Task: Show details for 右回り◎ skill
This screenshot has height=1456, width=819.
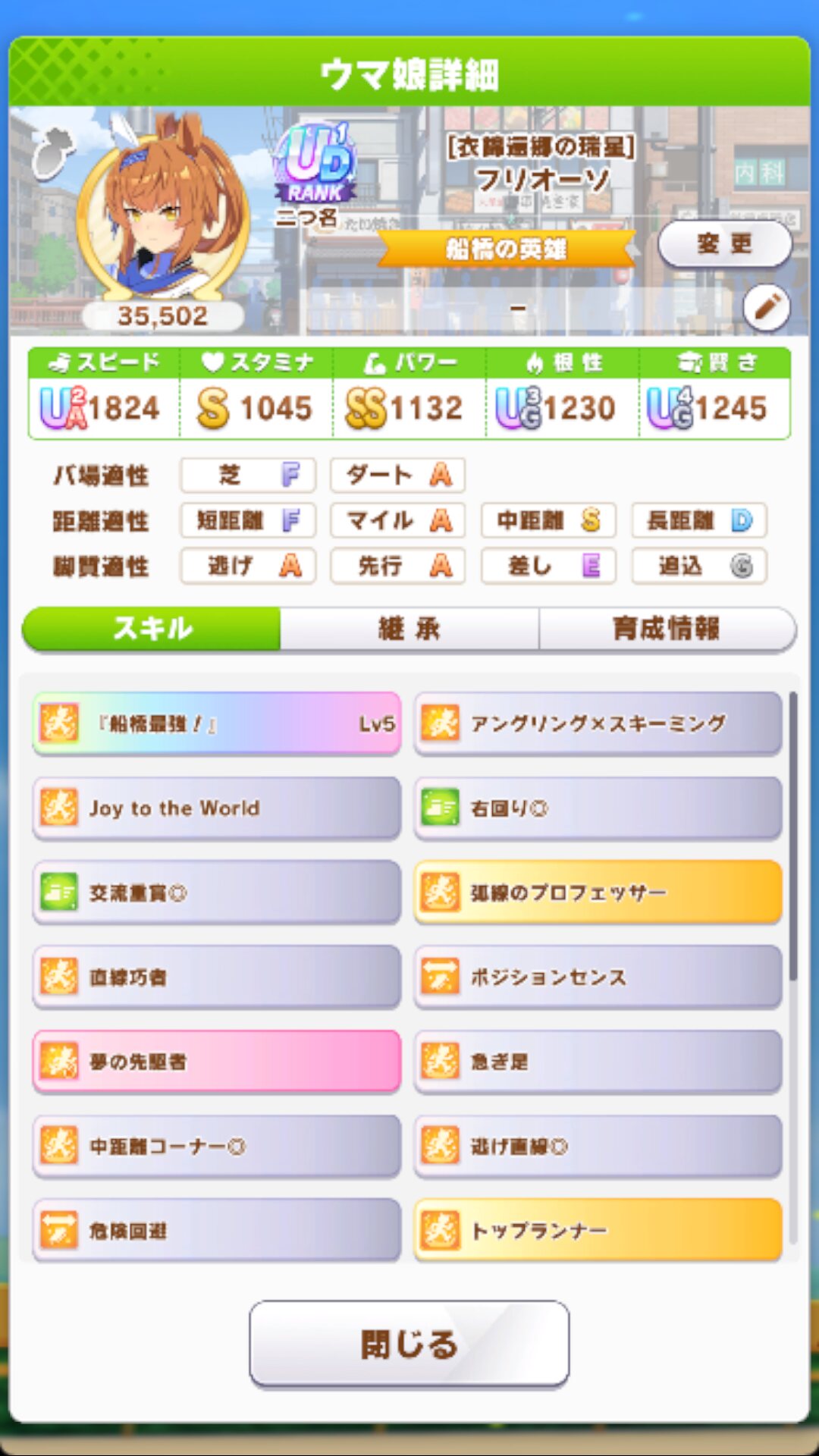Action: [x=598, y=808]
